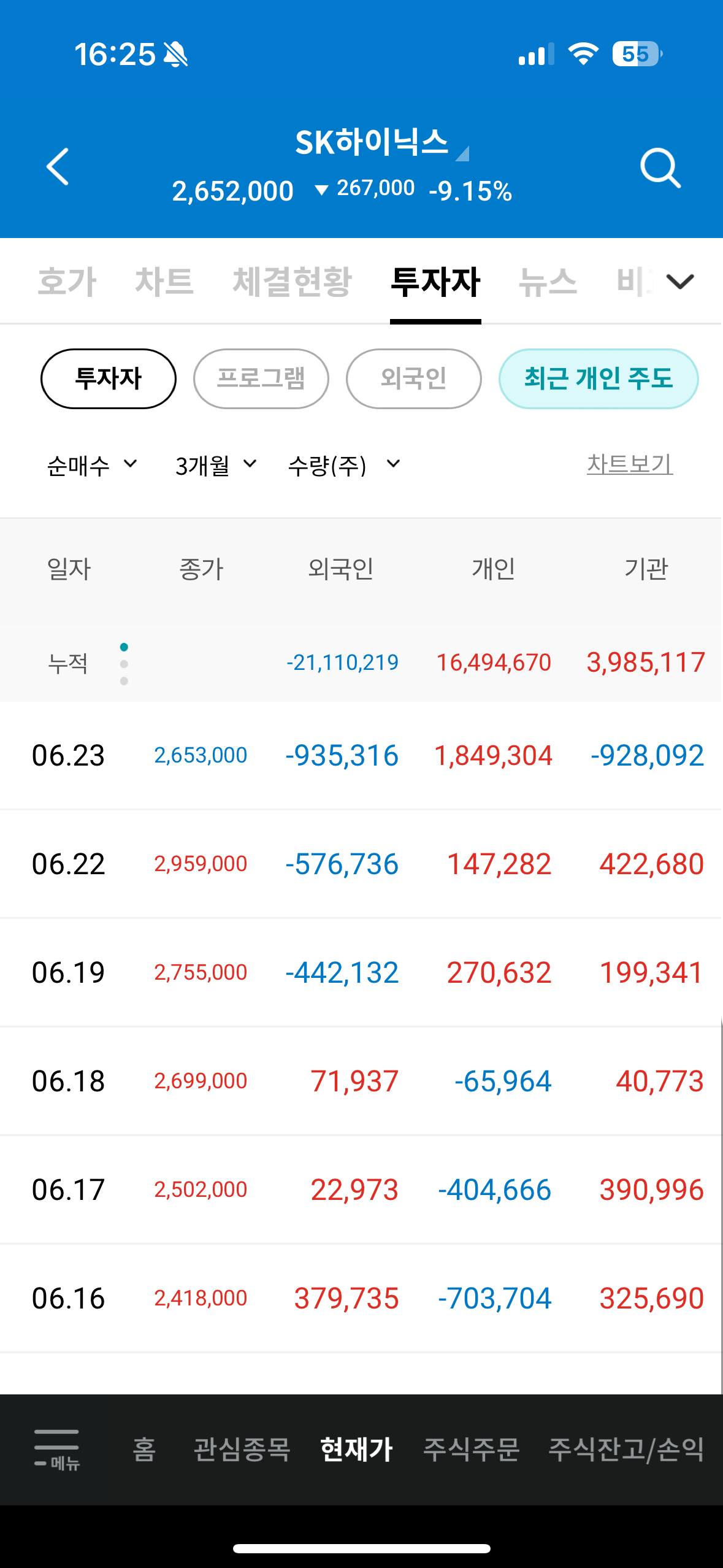The width and height of the screenshot is (723, 1568).
Task: Switch to the 뉴스 tab
Action: pyautogui.click(x=548, y=282)
